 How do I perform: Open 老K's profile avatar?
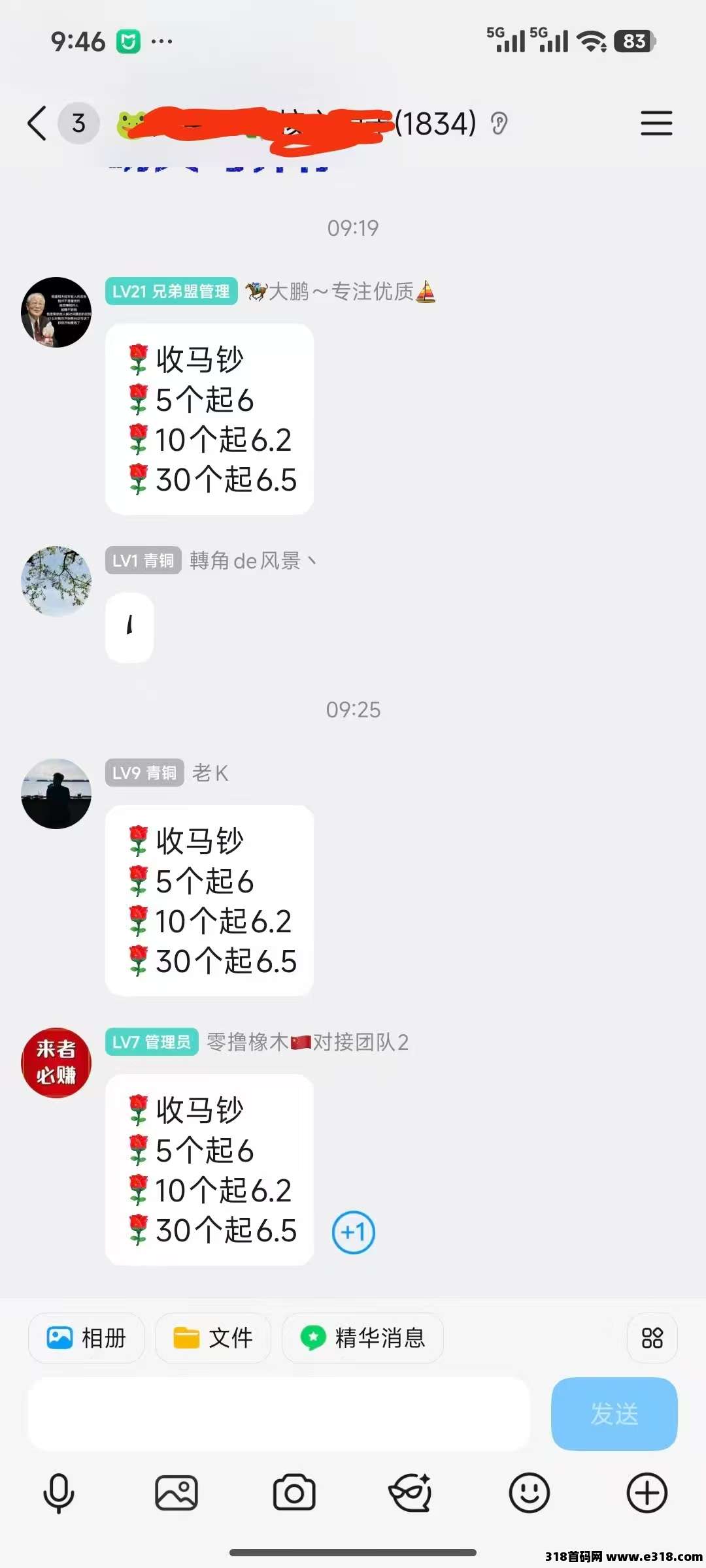[56, 794]
